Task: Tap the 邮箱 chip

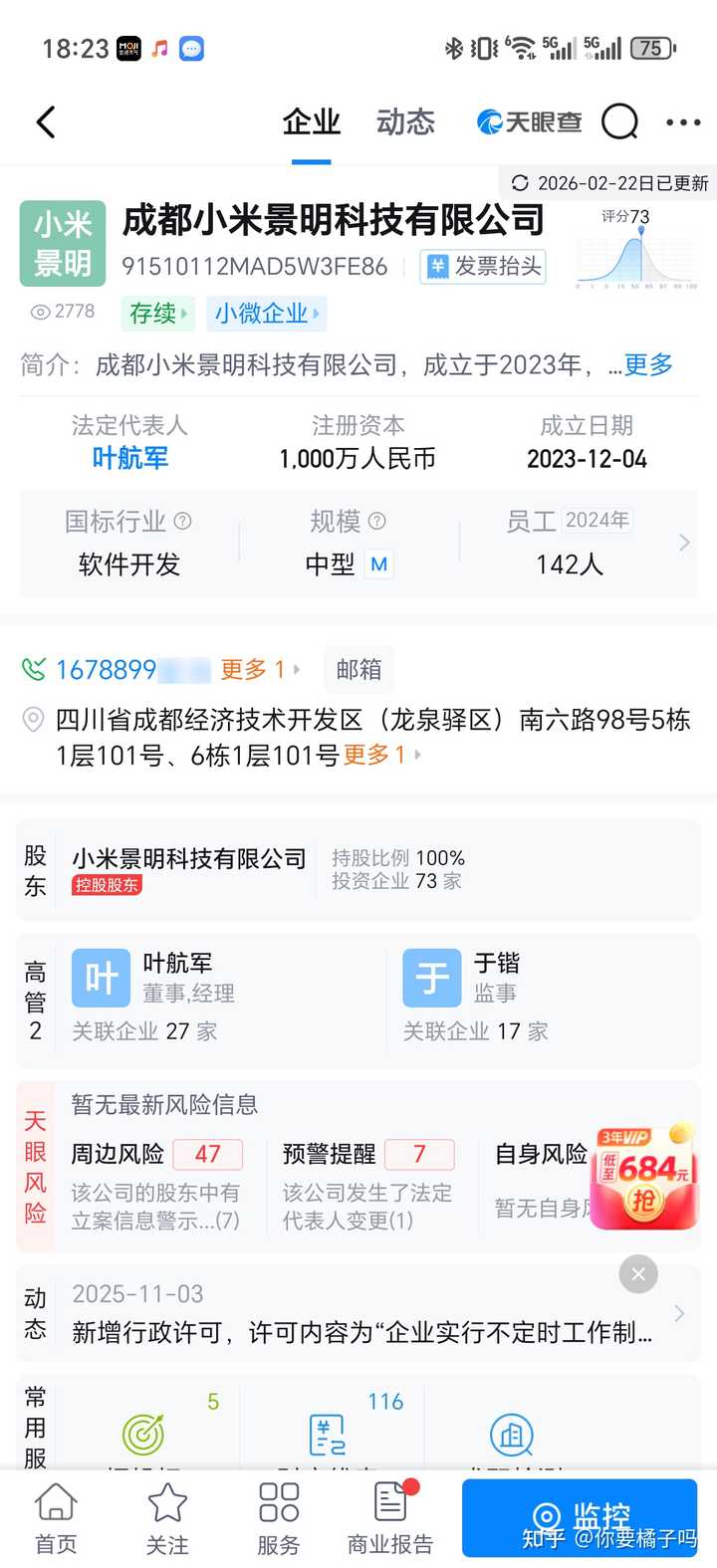Action: point(358,669)
